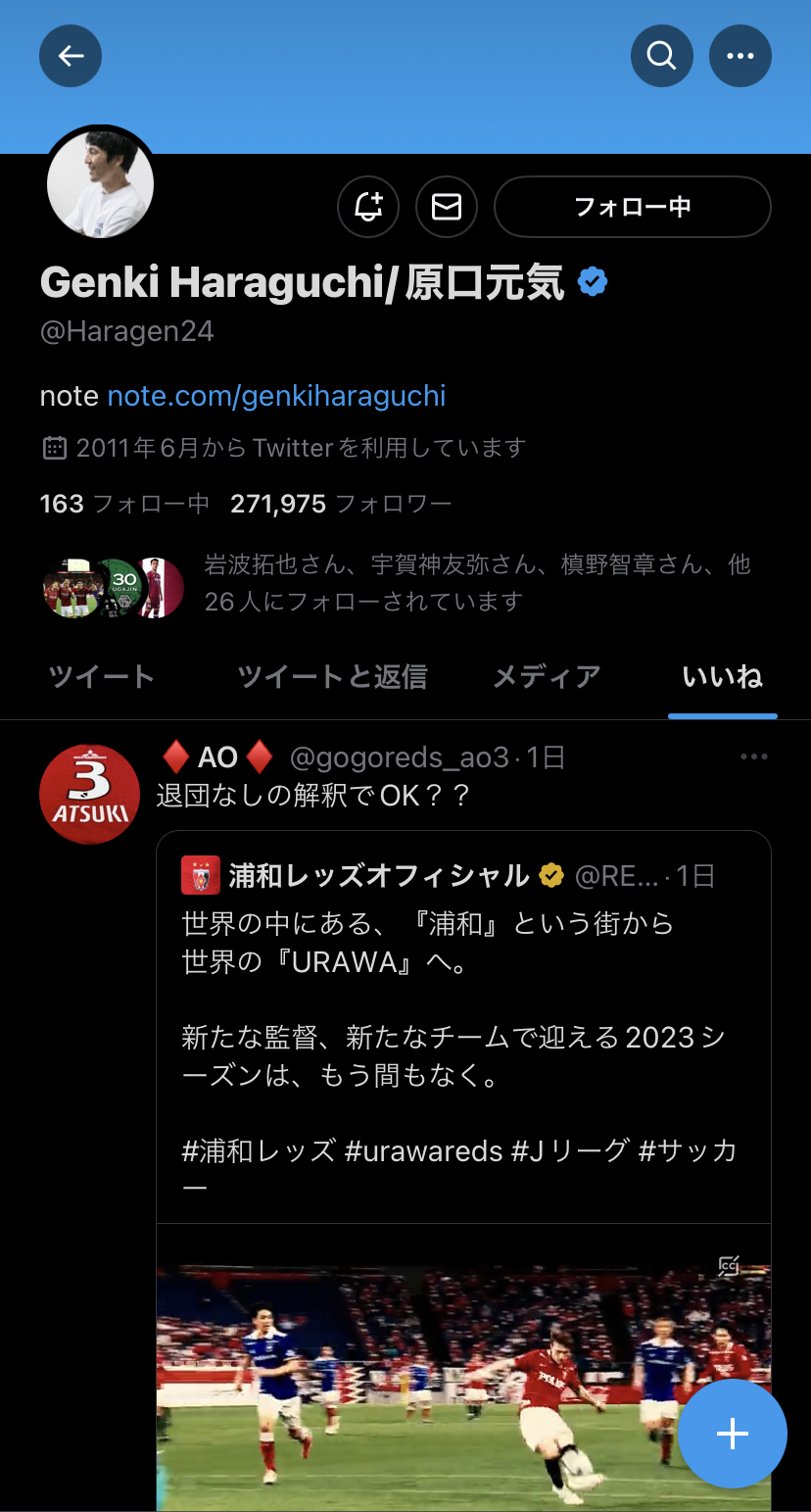Turn on notifications for this account
This screenshot has height=1512, width=811.
click(x=368, y=207)
